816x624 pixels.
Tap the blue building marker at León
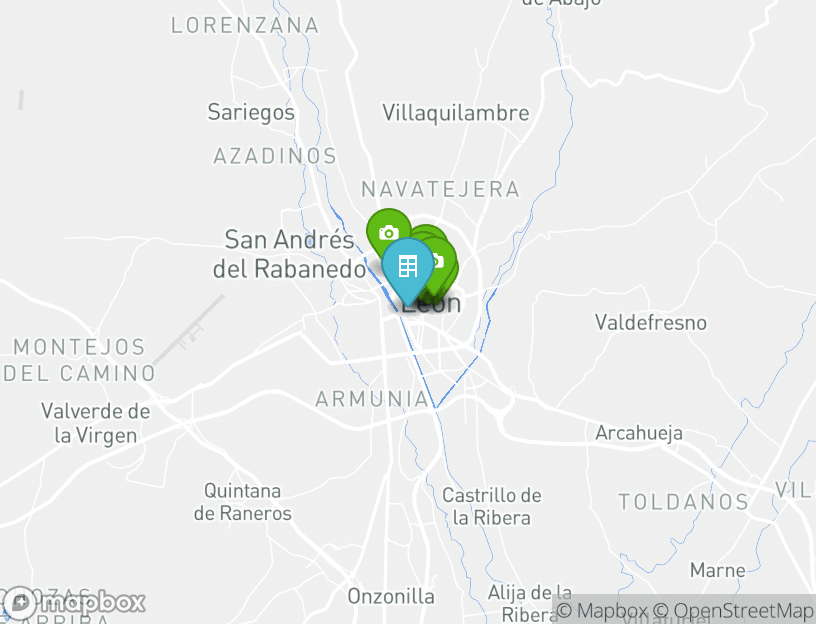point(407,266)
